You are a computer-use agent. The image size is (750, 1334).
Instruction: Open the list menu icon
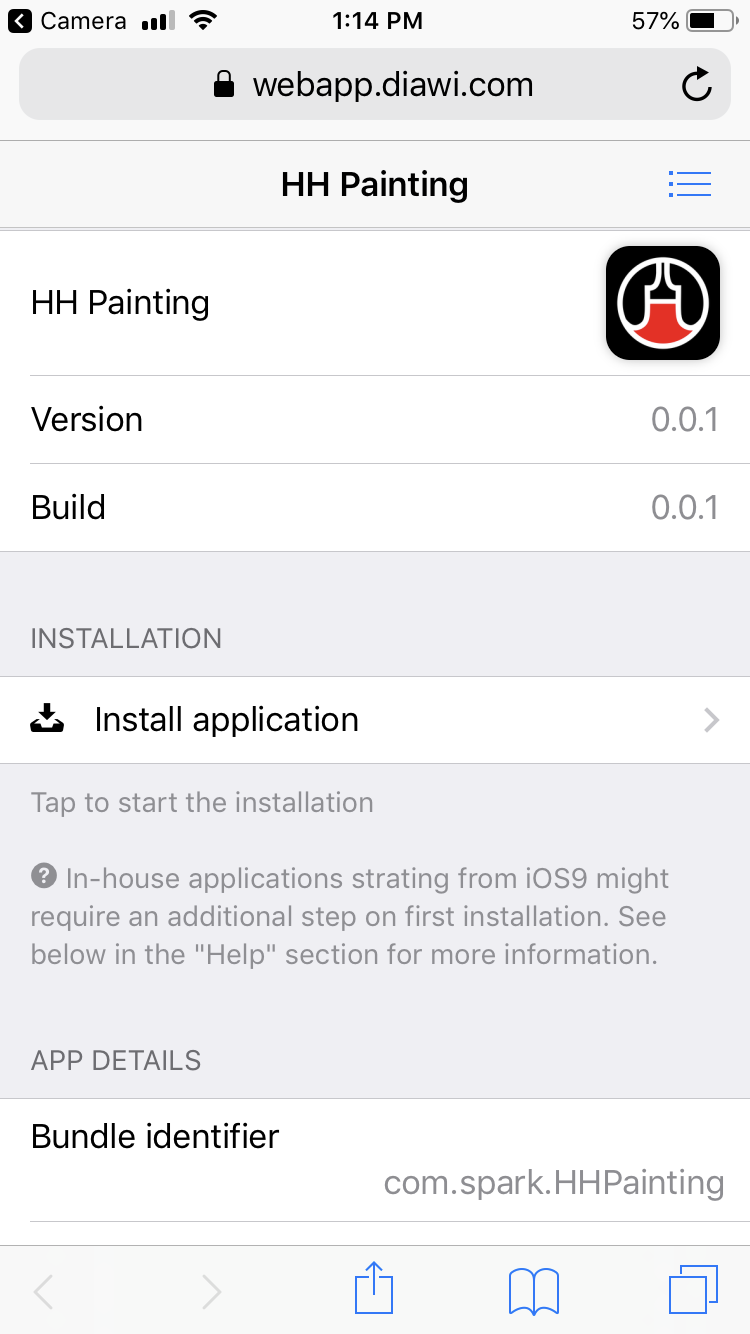tap(689, 184)
